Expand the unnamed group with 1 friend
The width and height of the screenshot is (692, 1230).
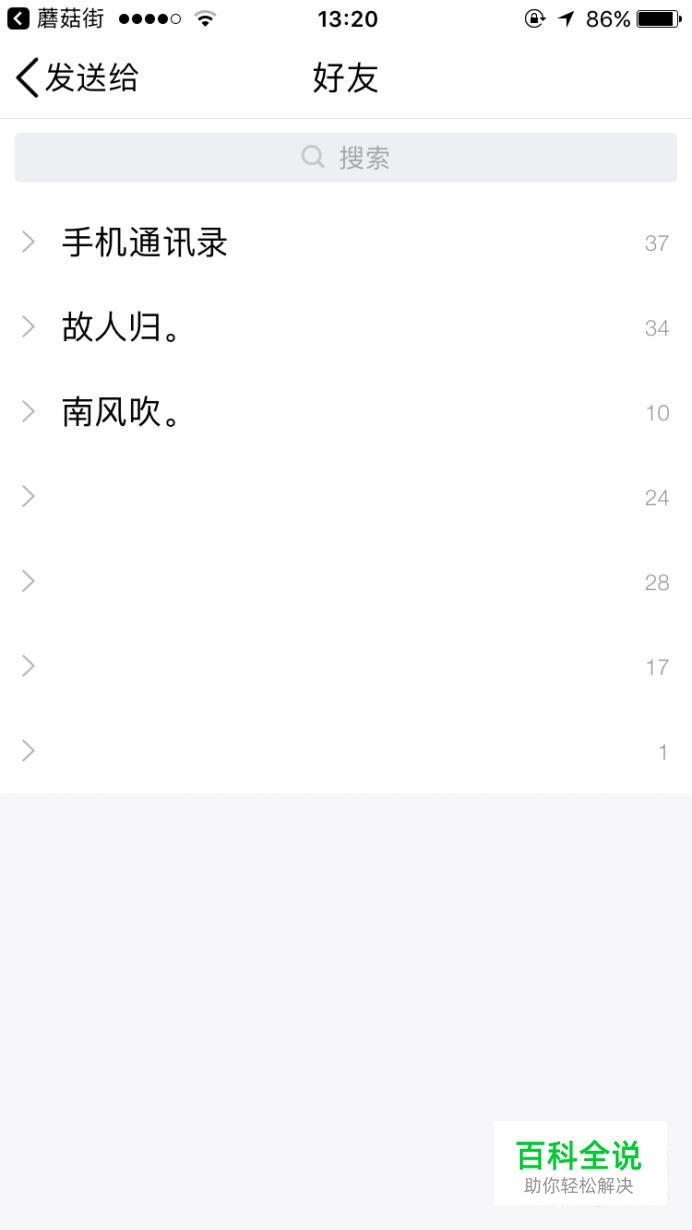[346, 752]
